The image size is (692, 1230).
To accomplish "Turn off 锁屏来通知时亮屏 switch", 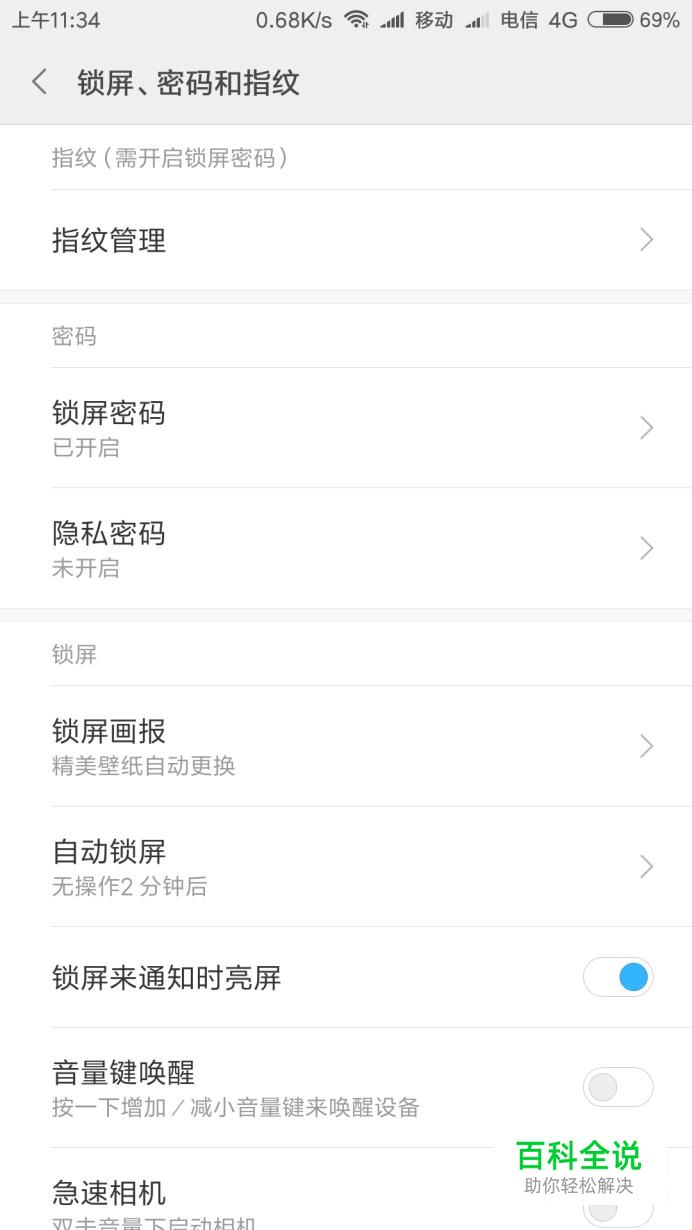I will pyautogui.click(x=618, y=977).
